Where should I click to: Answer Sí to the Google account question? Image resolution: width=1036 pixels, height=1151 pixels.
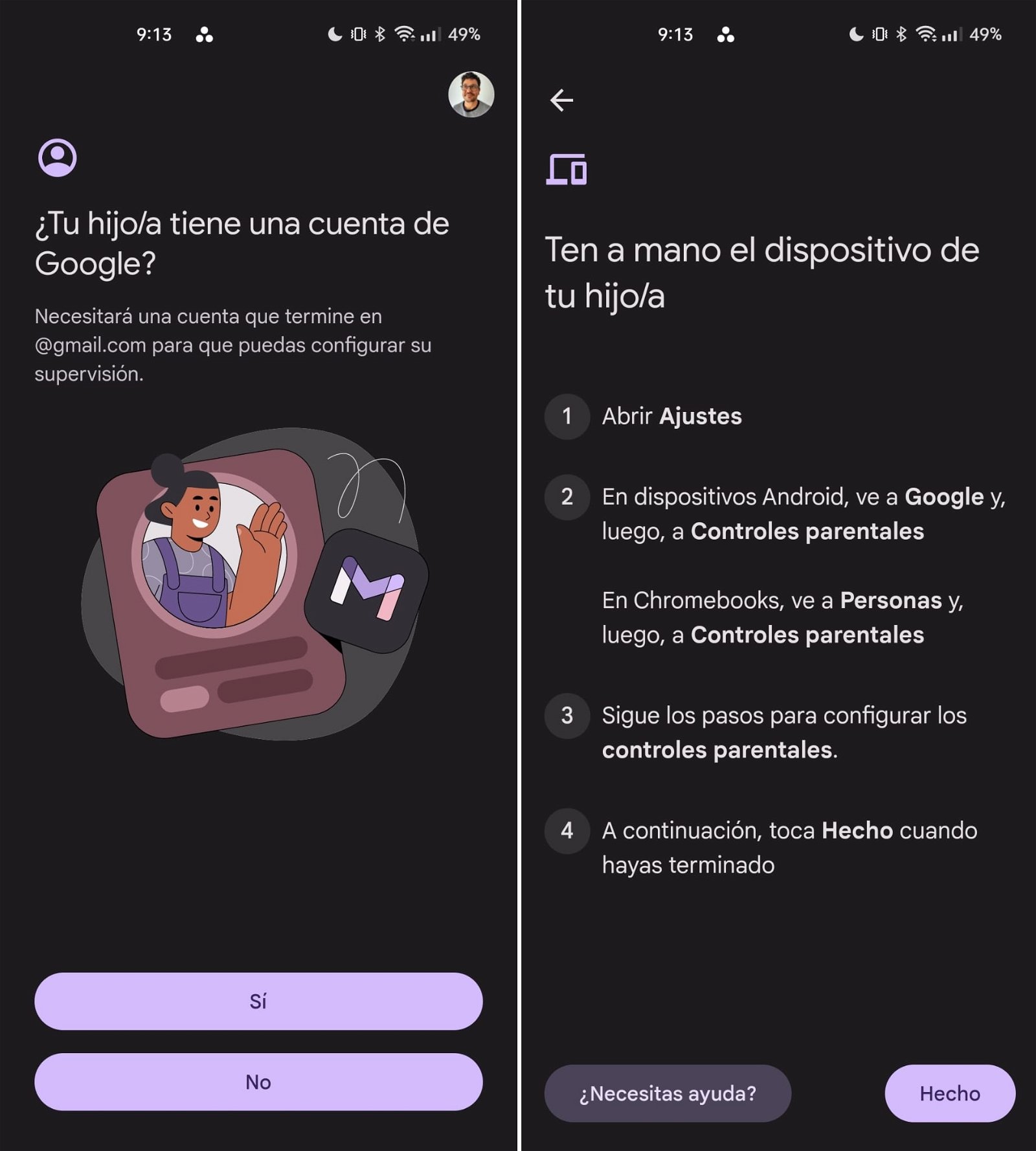point(258,1001)
